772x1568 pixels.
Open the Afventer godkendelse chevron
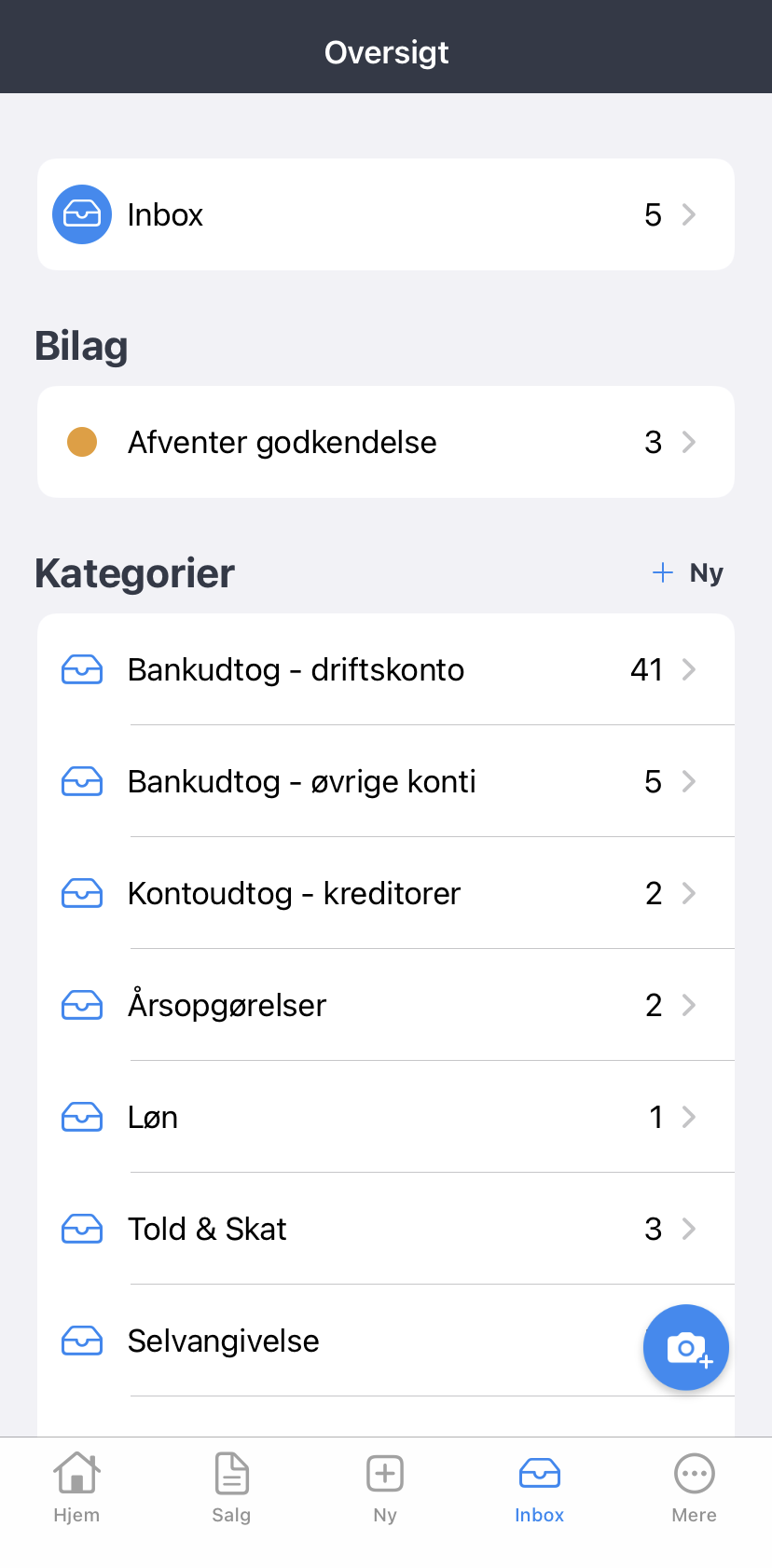[688, 442]
